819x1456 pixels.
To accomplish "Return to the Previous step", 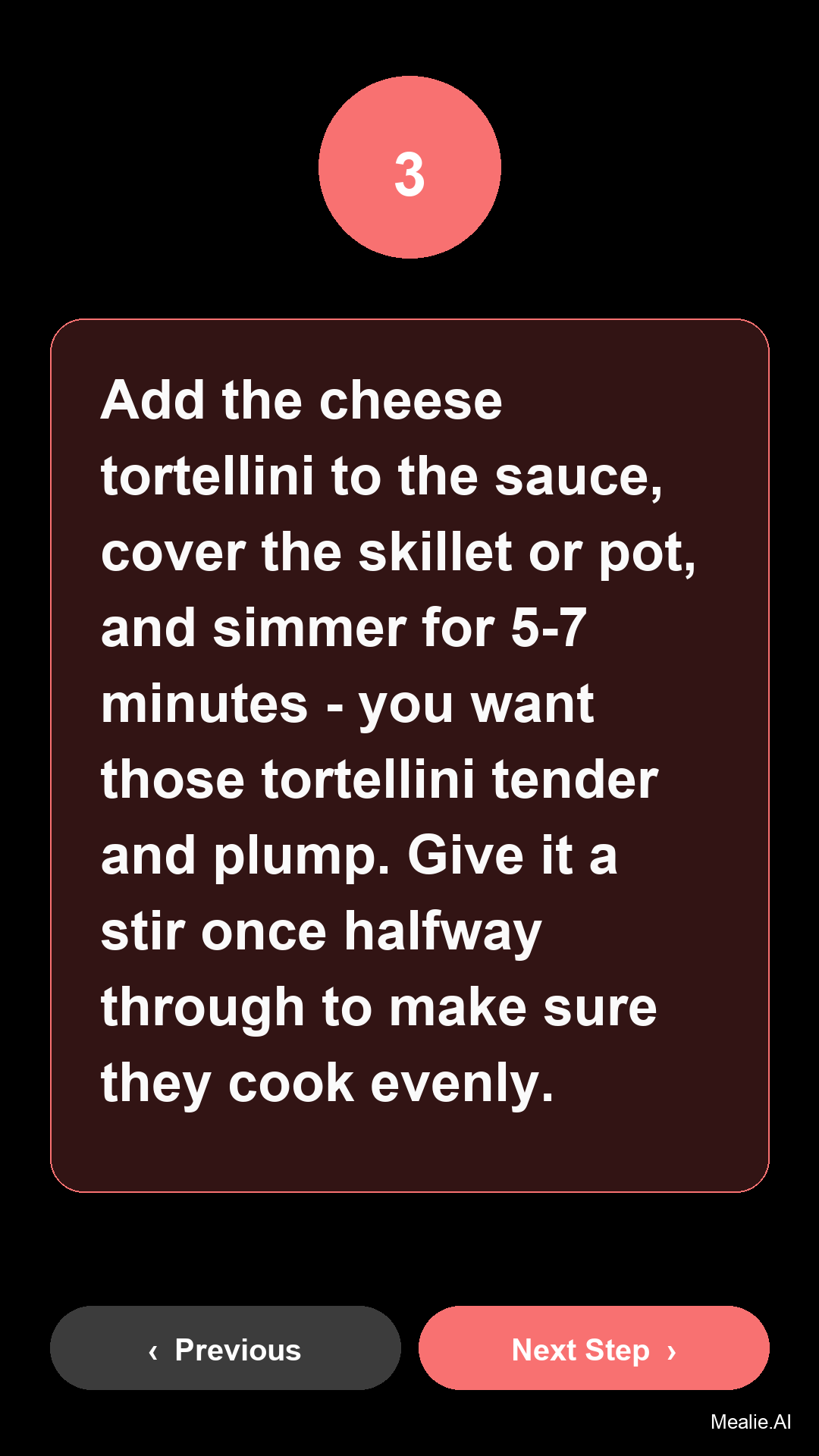I will point(225,1348).
